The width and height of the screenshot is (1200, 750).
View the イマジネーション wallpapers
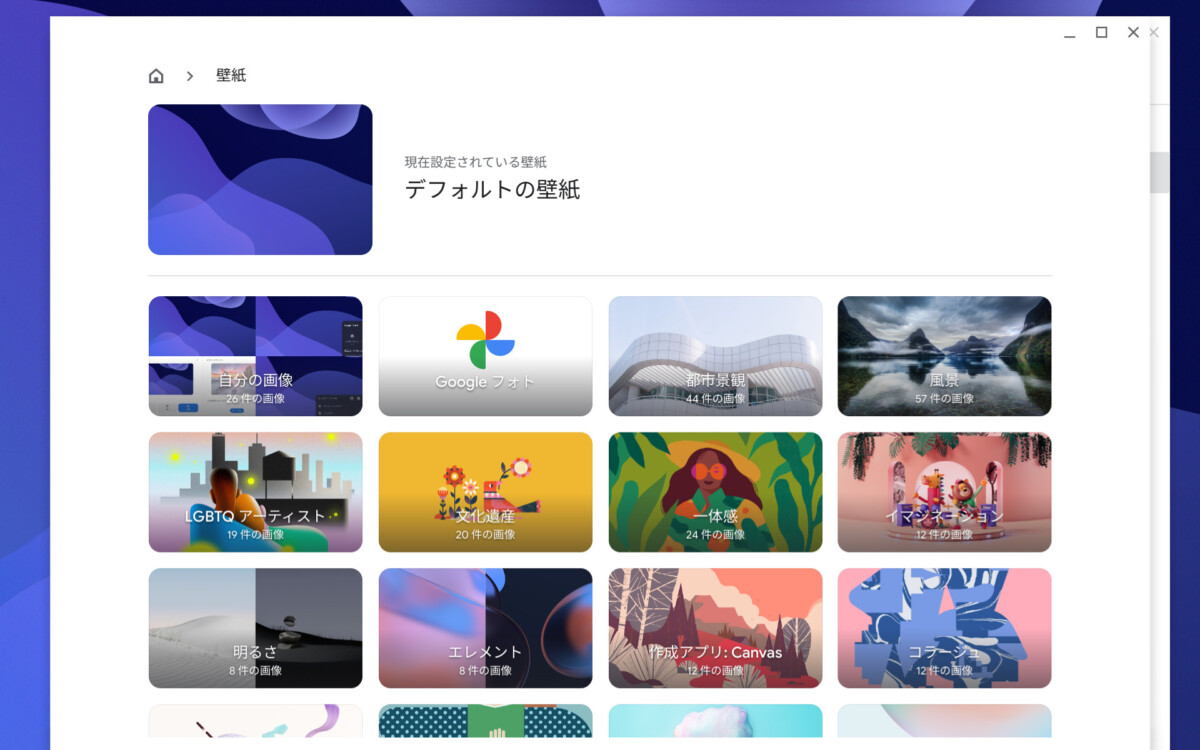(944, 492)
